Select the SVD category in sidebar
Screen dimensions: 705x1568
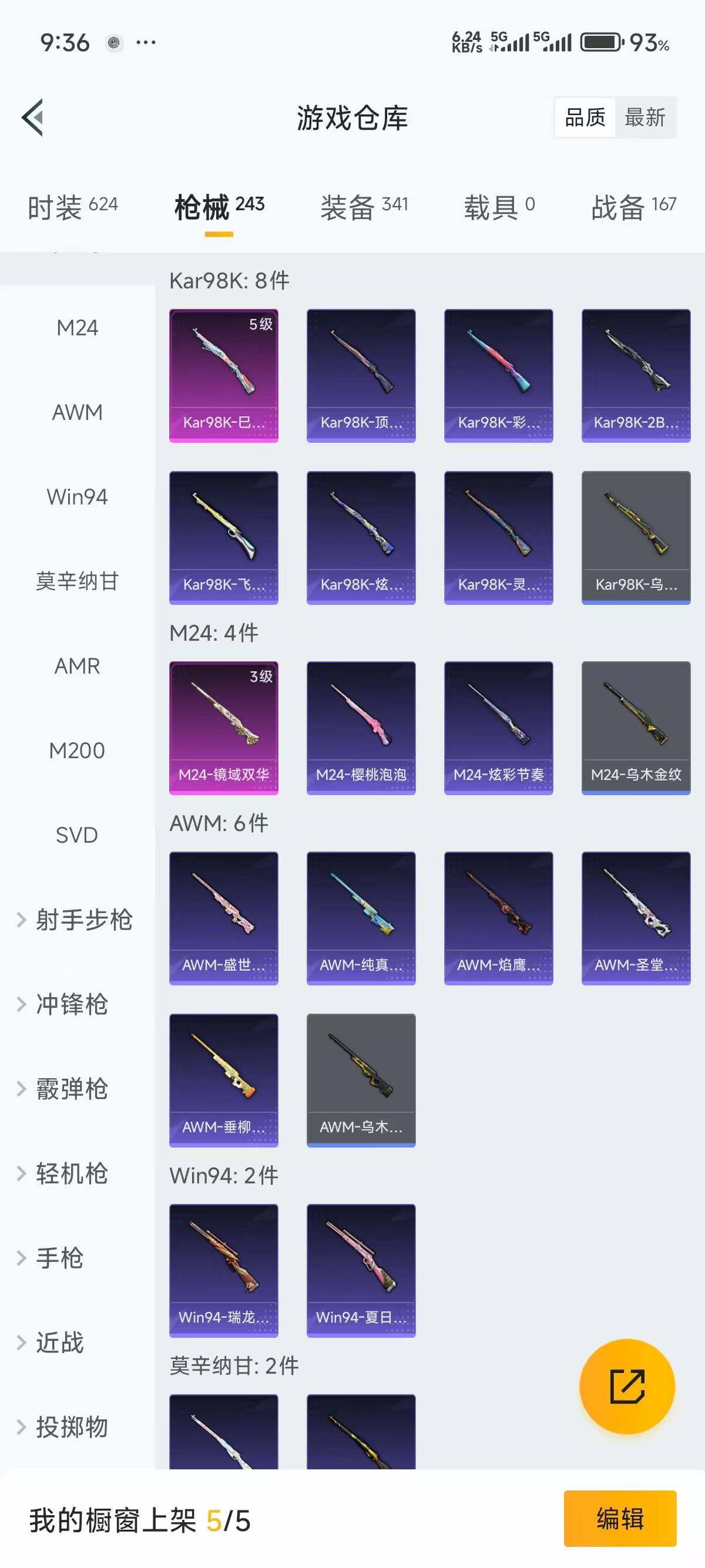click(x=77, y=835)
